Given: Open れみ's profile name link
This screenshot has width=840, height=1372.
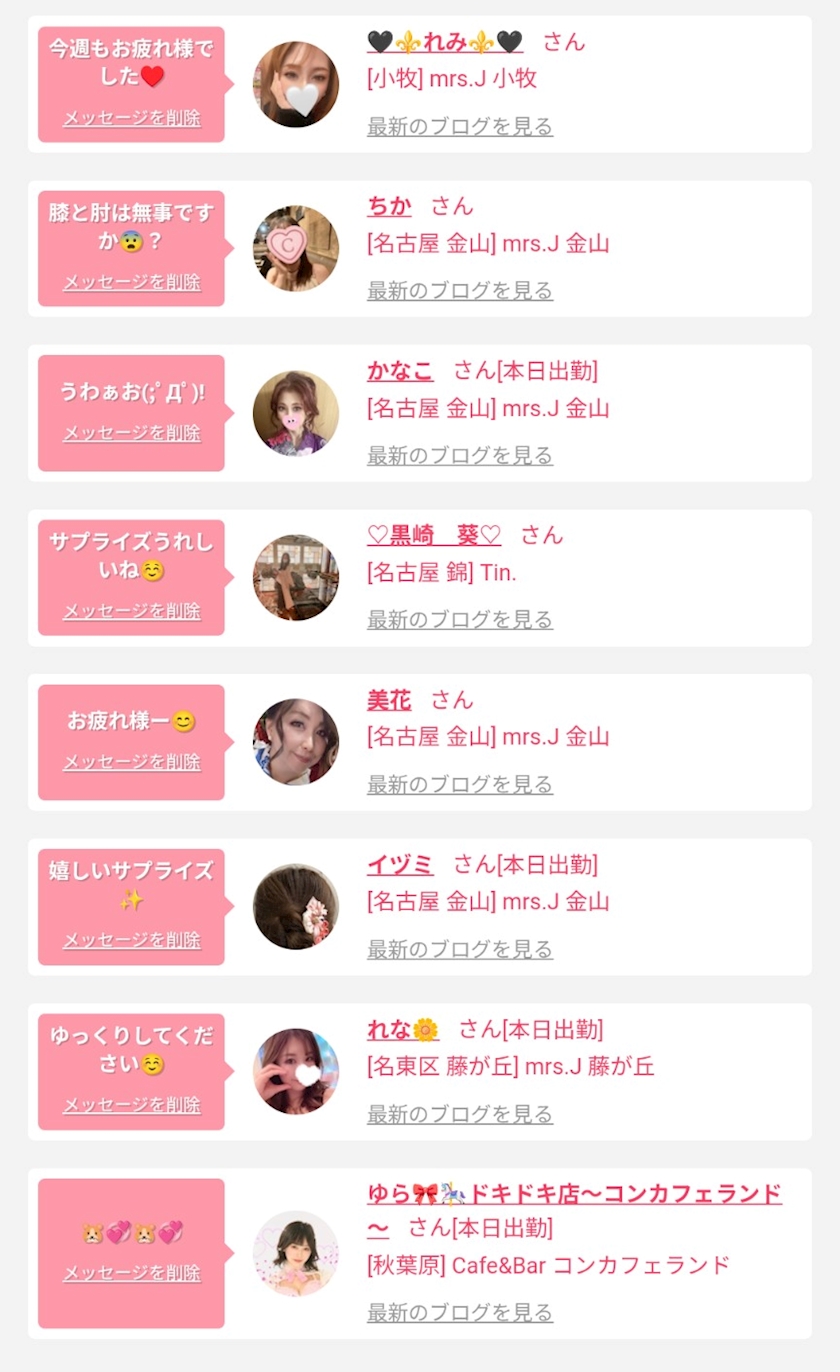Looking at the screenshot, I should (x=445, y=42).
